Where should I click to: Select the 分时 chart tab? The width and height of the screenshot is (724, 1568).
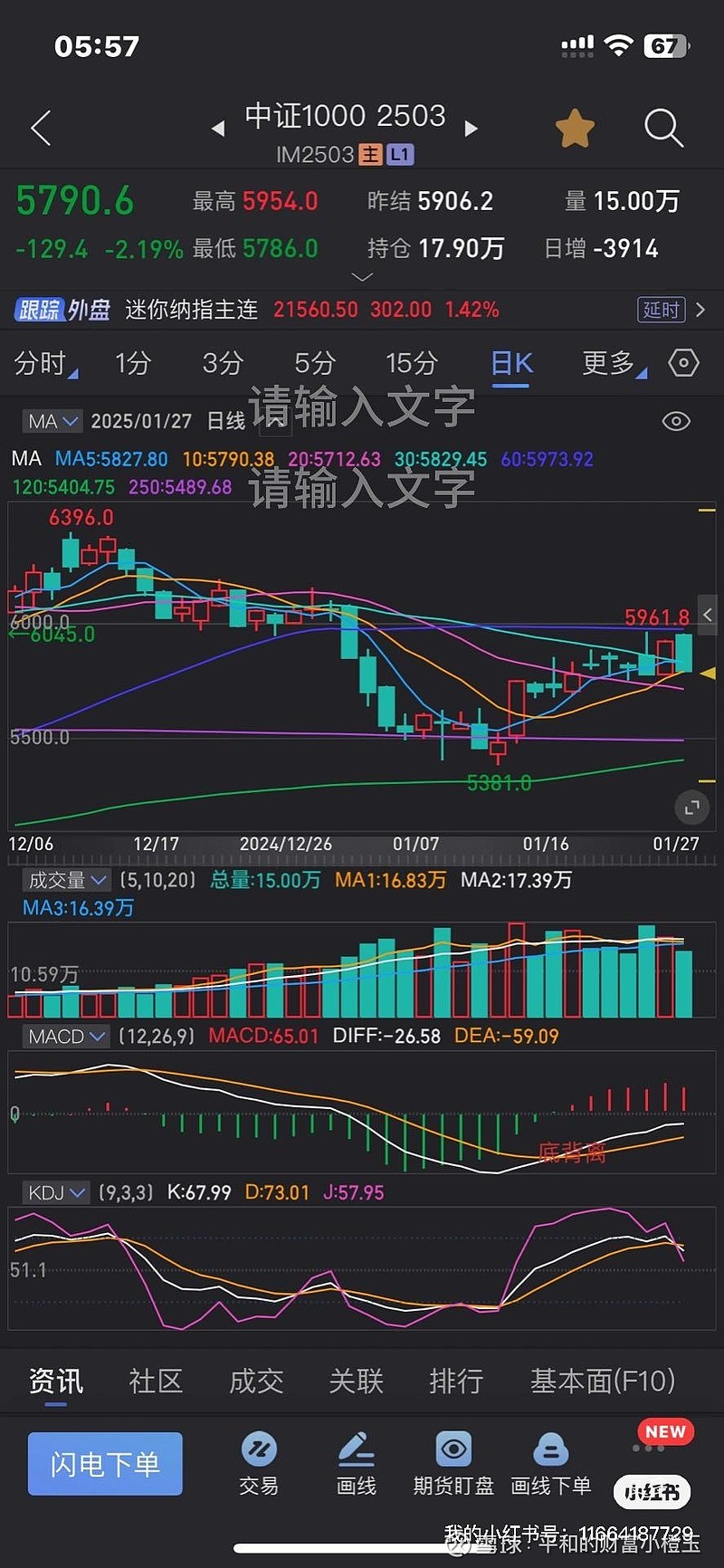pos(45,364)
